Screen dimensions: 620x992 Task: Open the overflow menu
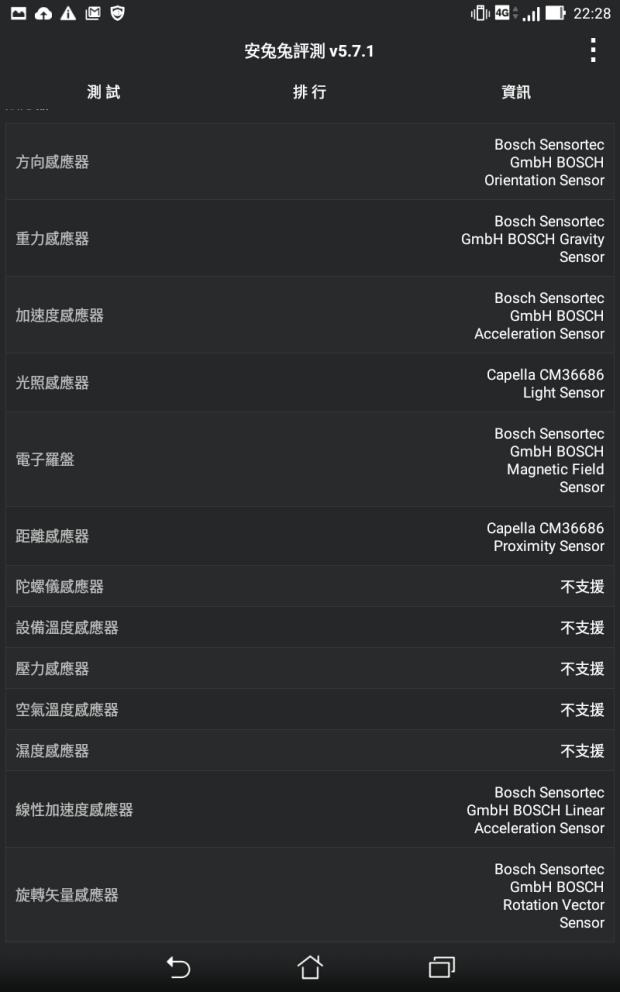(x=593, y=51)
